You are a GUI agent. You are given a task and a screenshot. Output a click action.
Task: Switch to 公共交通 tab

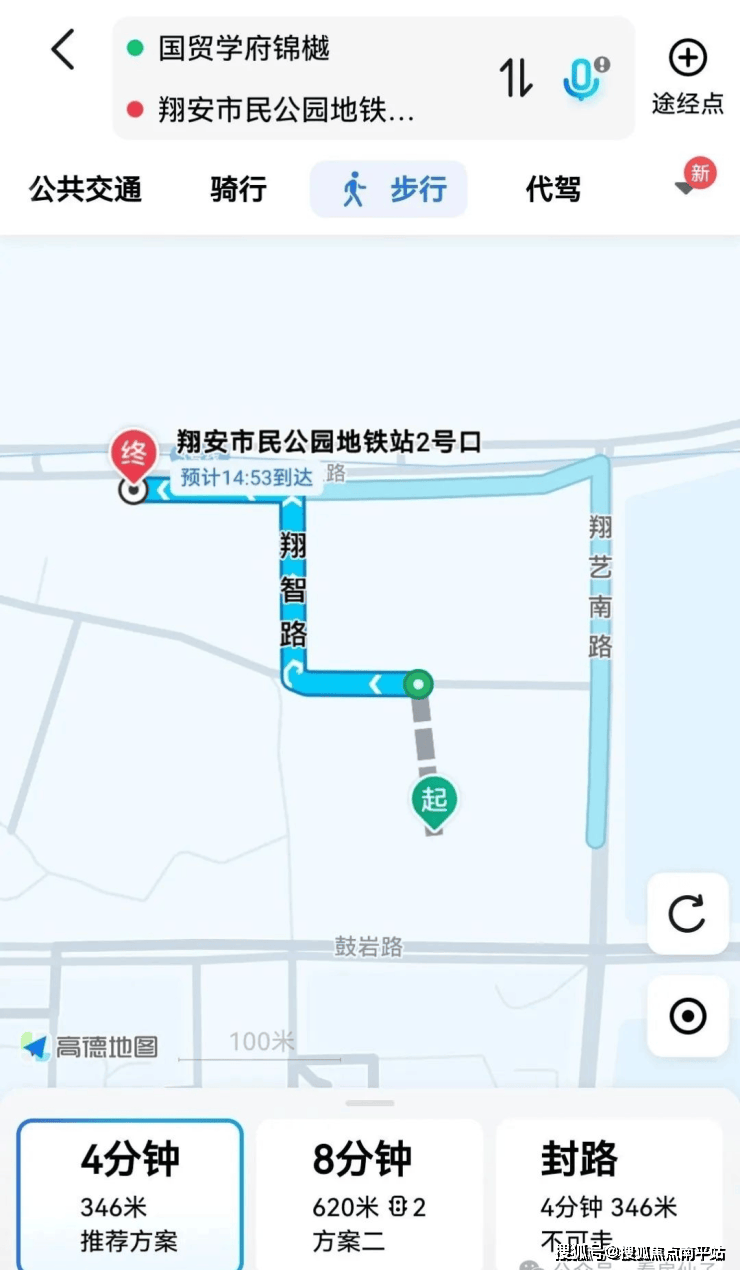[x=86, y=189]
